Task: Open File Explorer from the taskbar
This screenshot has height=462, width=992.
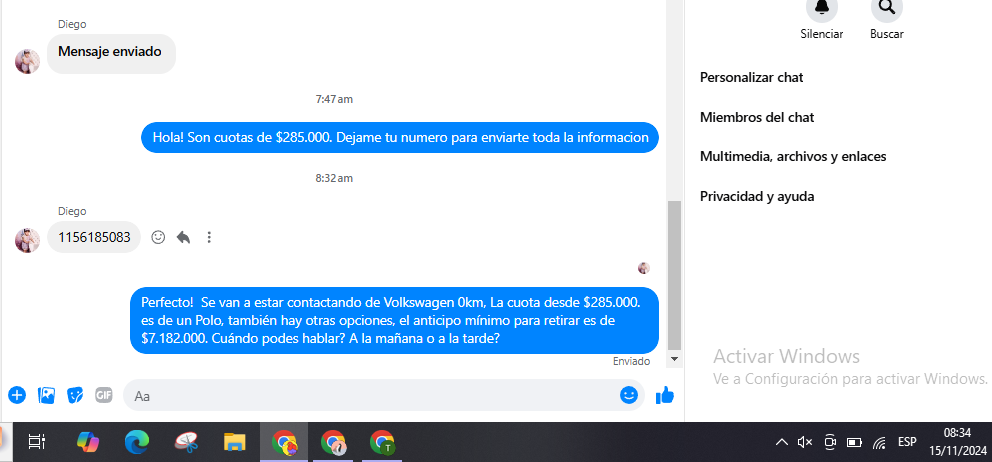Action: click(x=234, y=442)
